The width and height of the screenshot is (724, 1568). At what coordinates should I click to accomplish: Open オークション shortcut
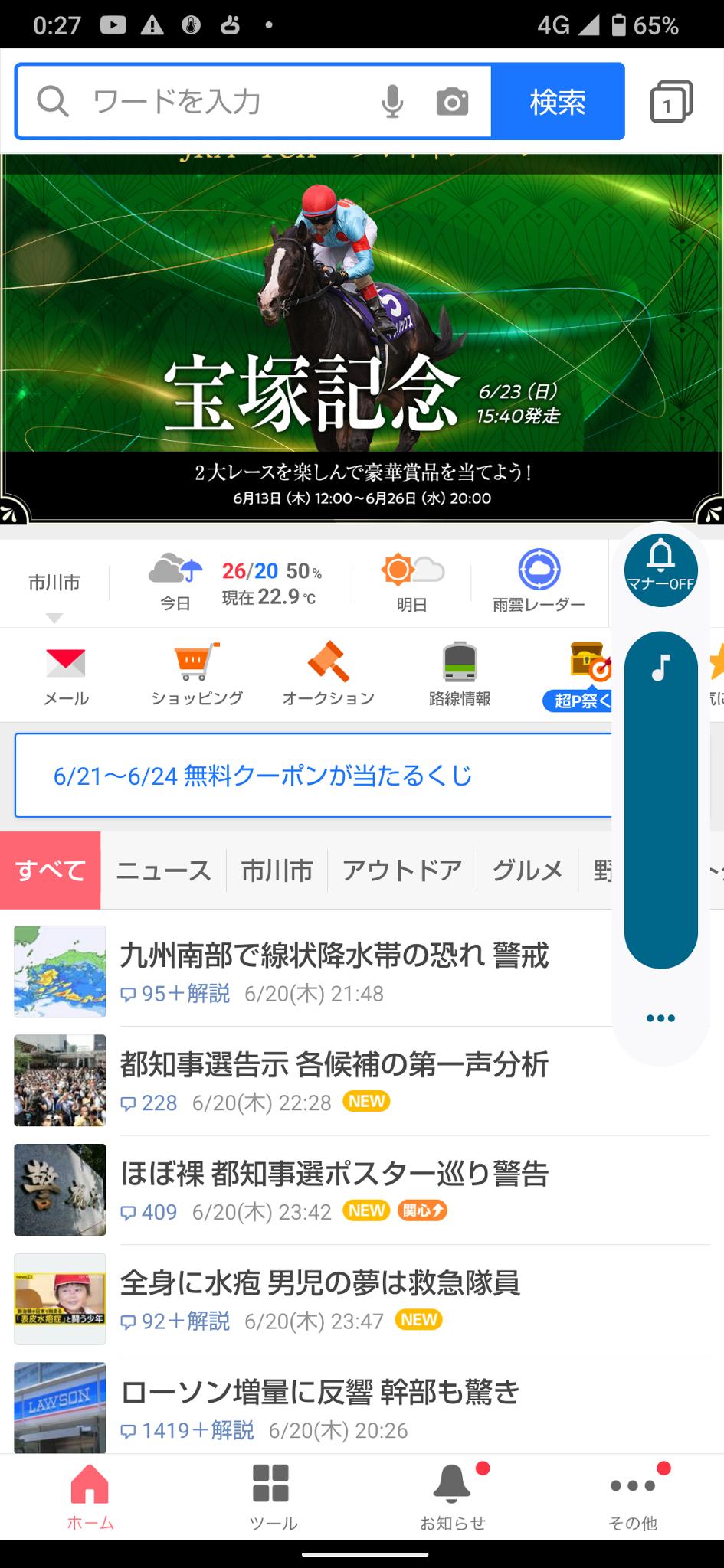click(328, 674)
